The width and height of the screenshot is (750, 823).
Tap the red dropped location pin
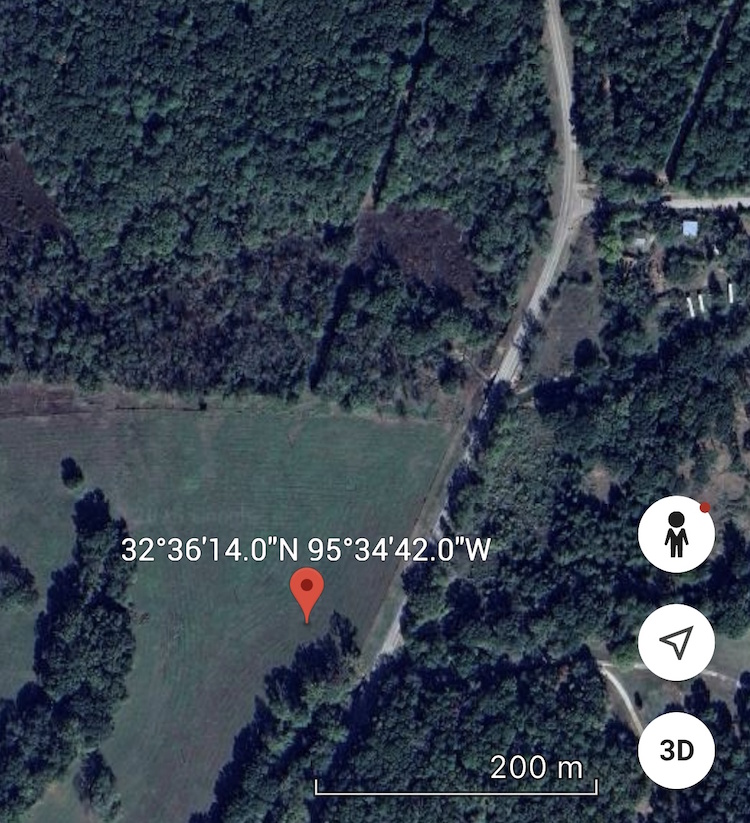306,592
